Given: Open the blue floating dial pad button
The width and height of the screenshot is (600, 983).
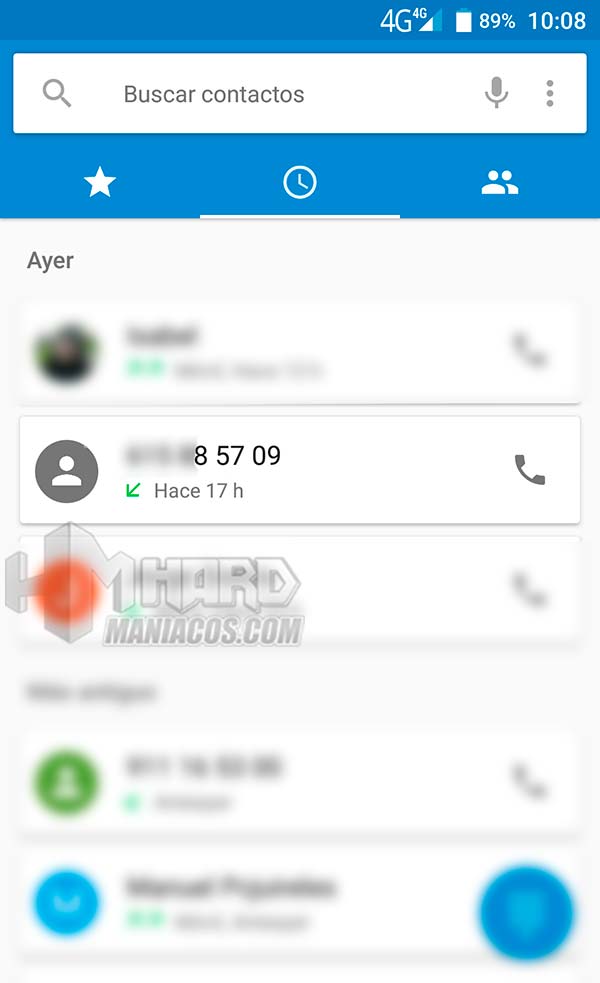Looking at the screenshot, I should click(x=527, y=913).
